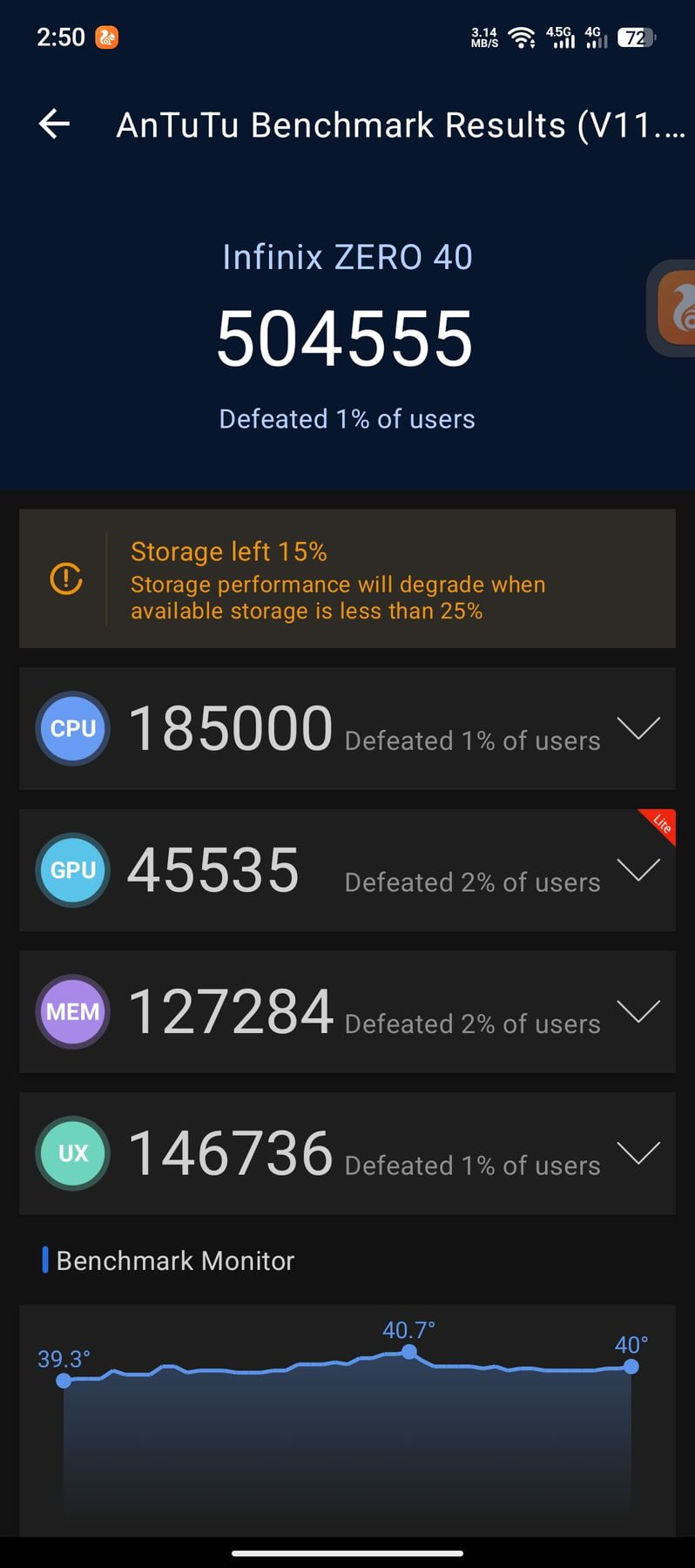
Task: Open the floating orange app bubble
Action: (x=672, y=308)
